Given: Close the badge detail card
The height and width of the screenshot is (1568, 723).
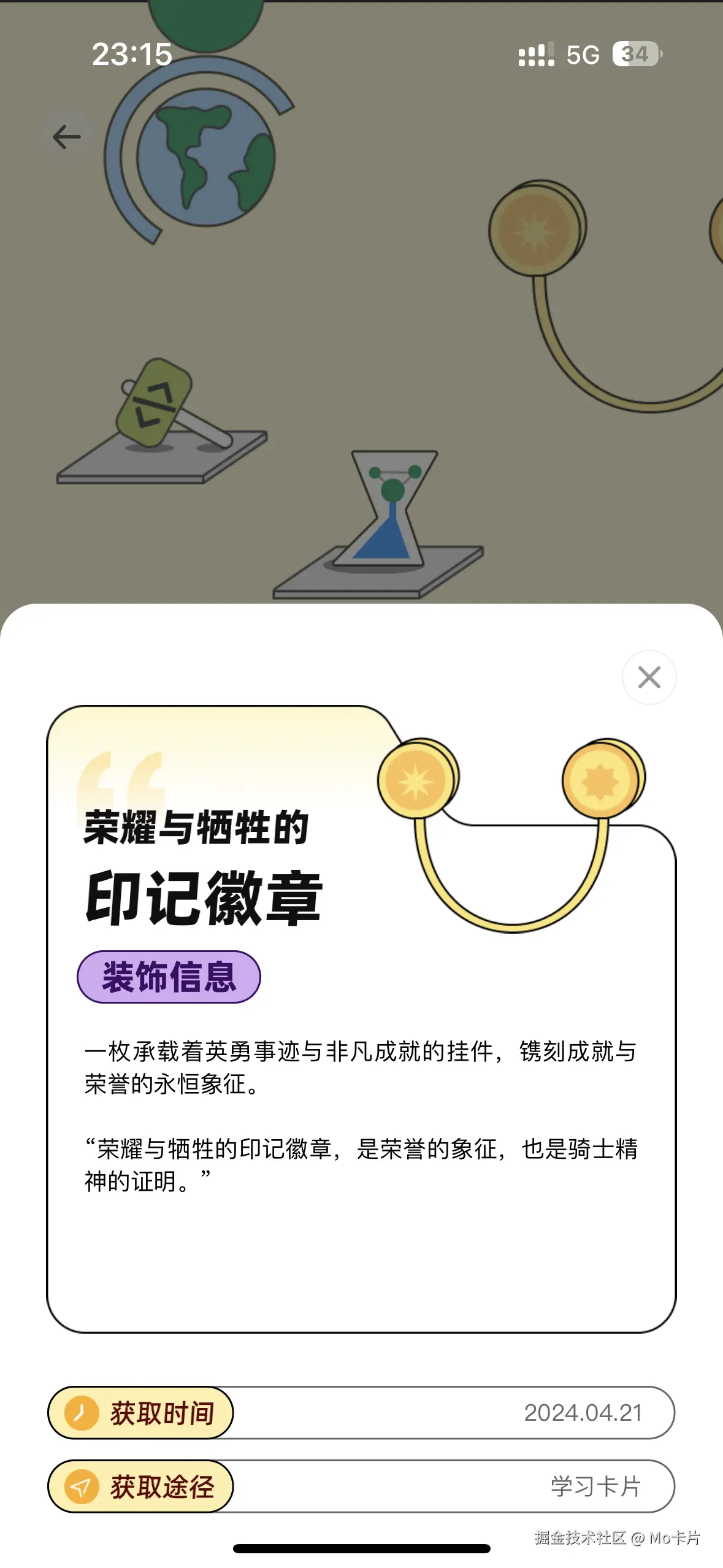Looking at the screenshot, I should 648,678.
